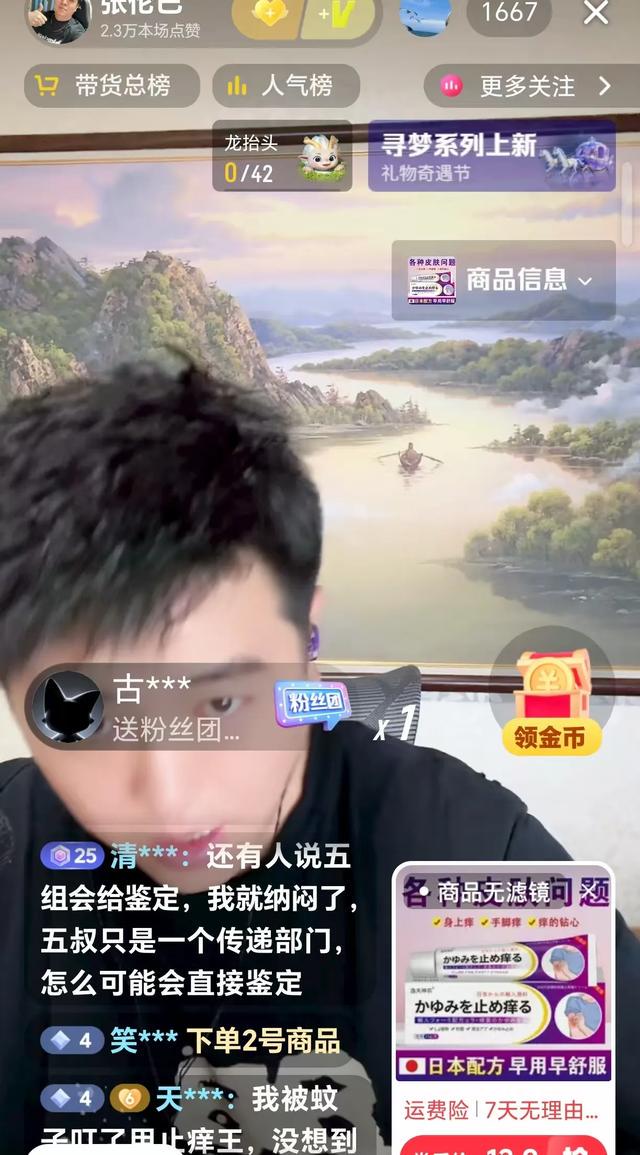The height and width of the screenshot is (1155, 640).
Task: Open the 寻梦系列上新 gift banner
Action: click(491, 157)
